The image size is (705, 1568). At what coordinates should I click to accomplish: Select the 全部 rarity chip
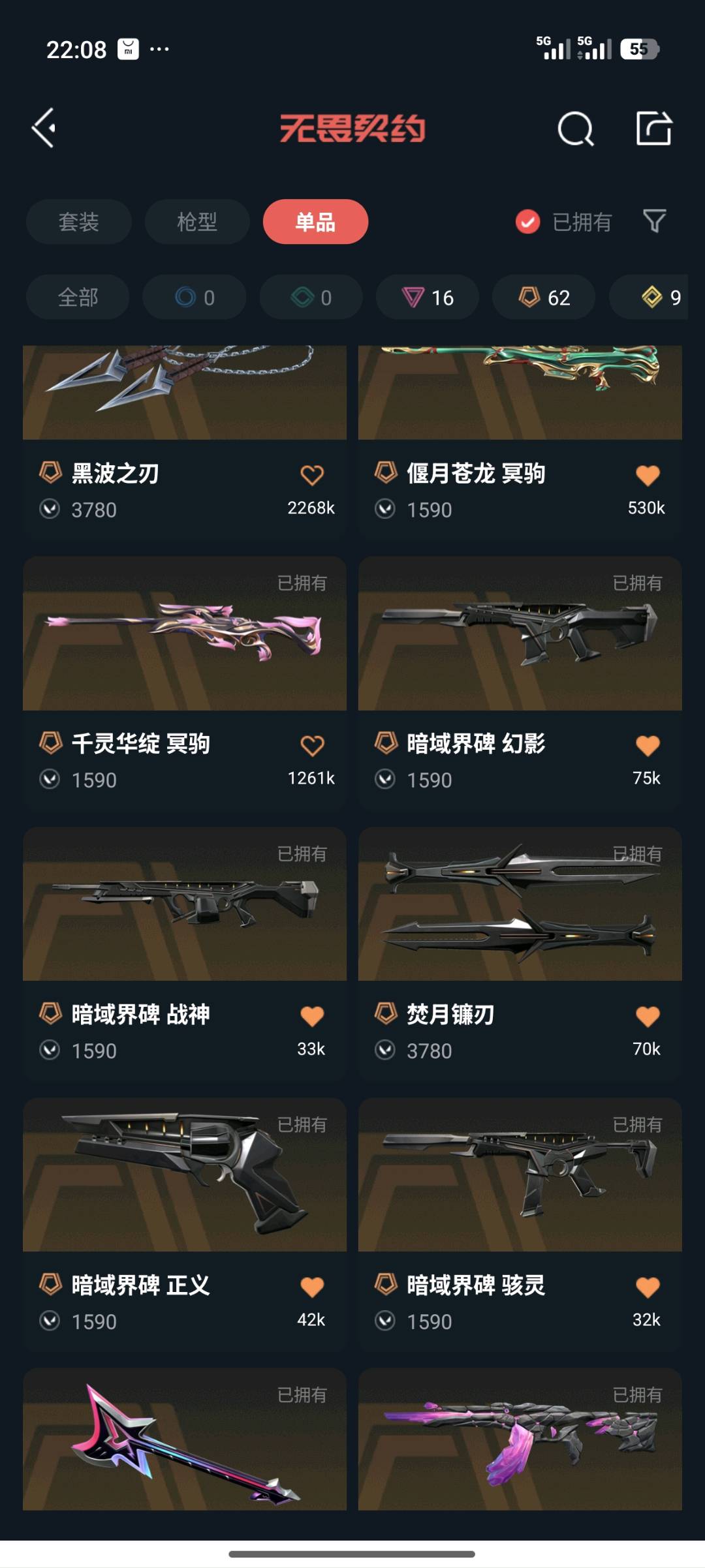(x=78, y=298)
